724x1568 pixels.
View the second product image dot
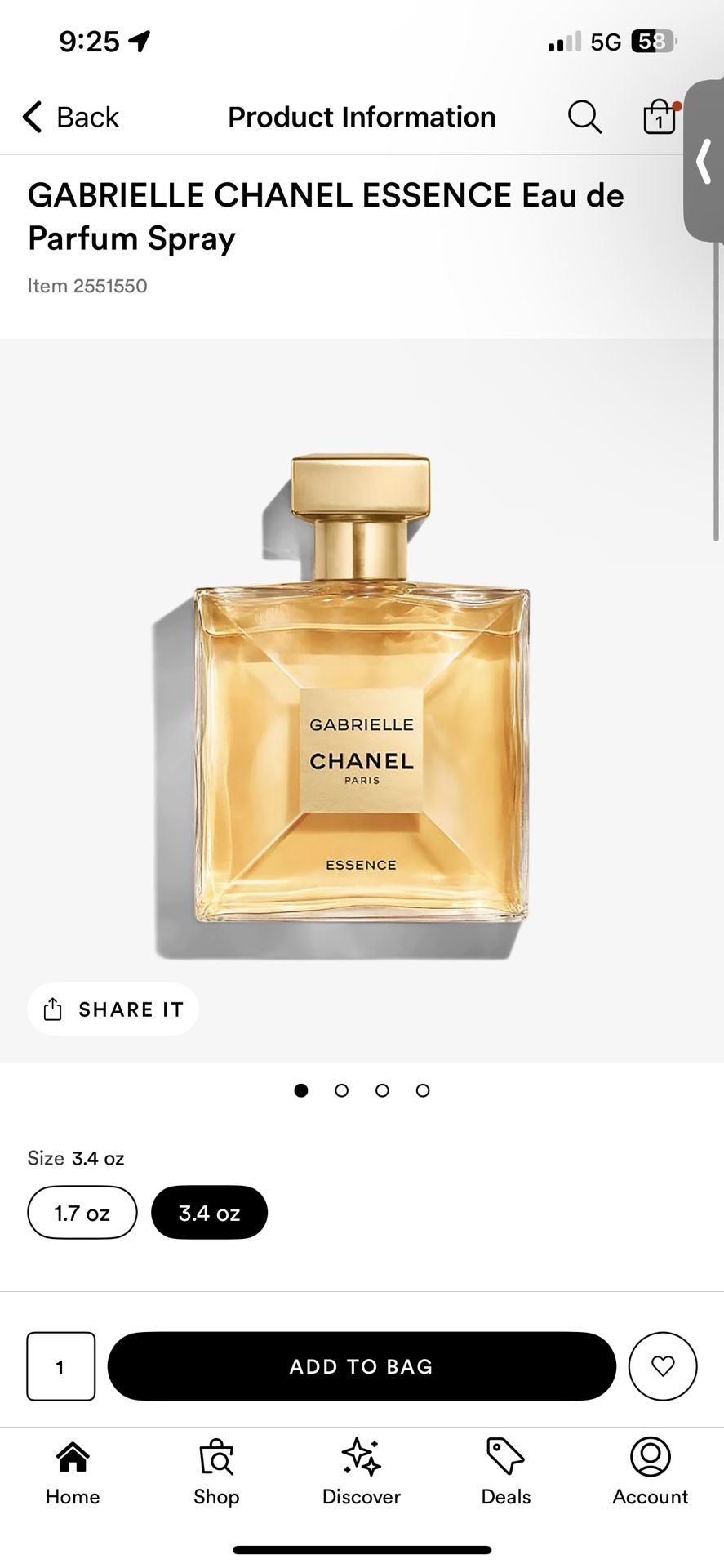pyautogui.click(x=341, y=1090)
